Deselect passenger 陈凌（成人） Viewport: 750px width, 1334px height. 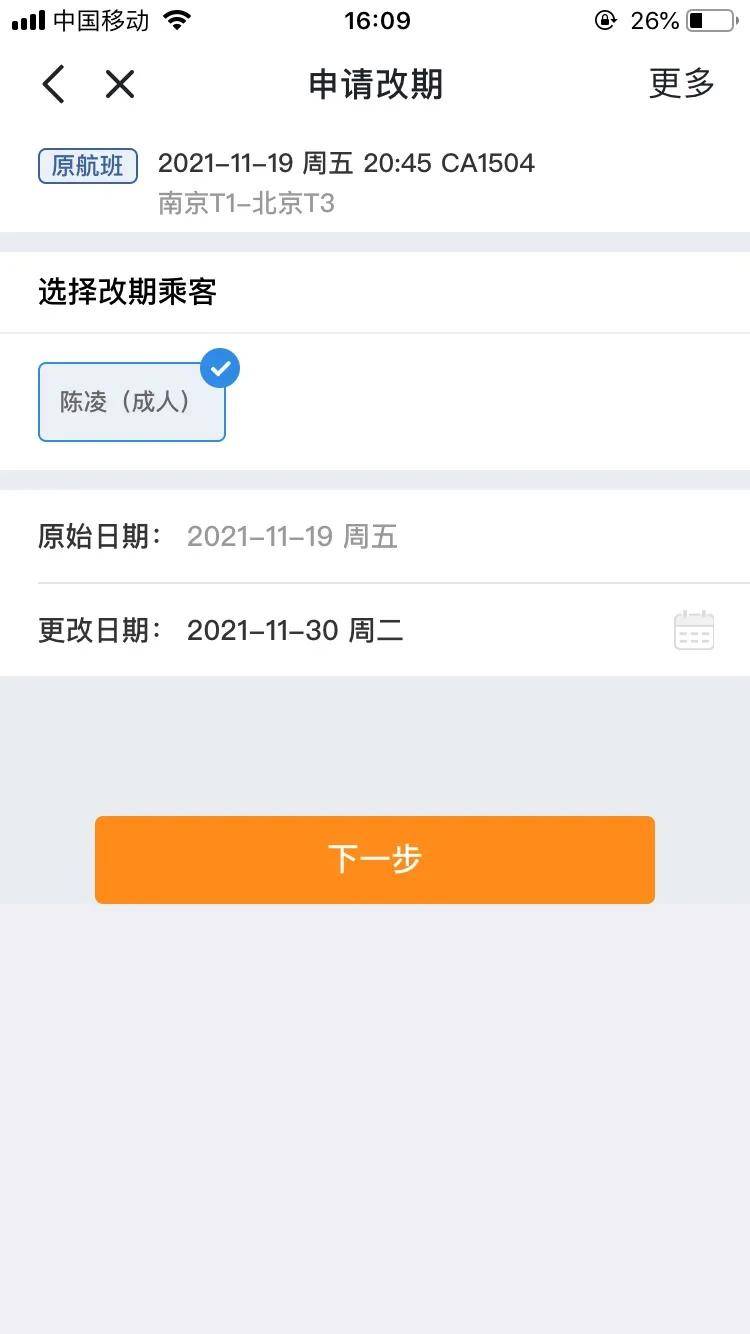(x=132, y=402)
